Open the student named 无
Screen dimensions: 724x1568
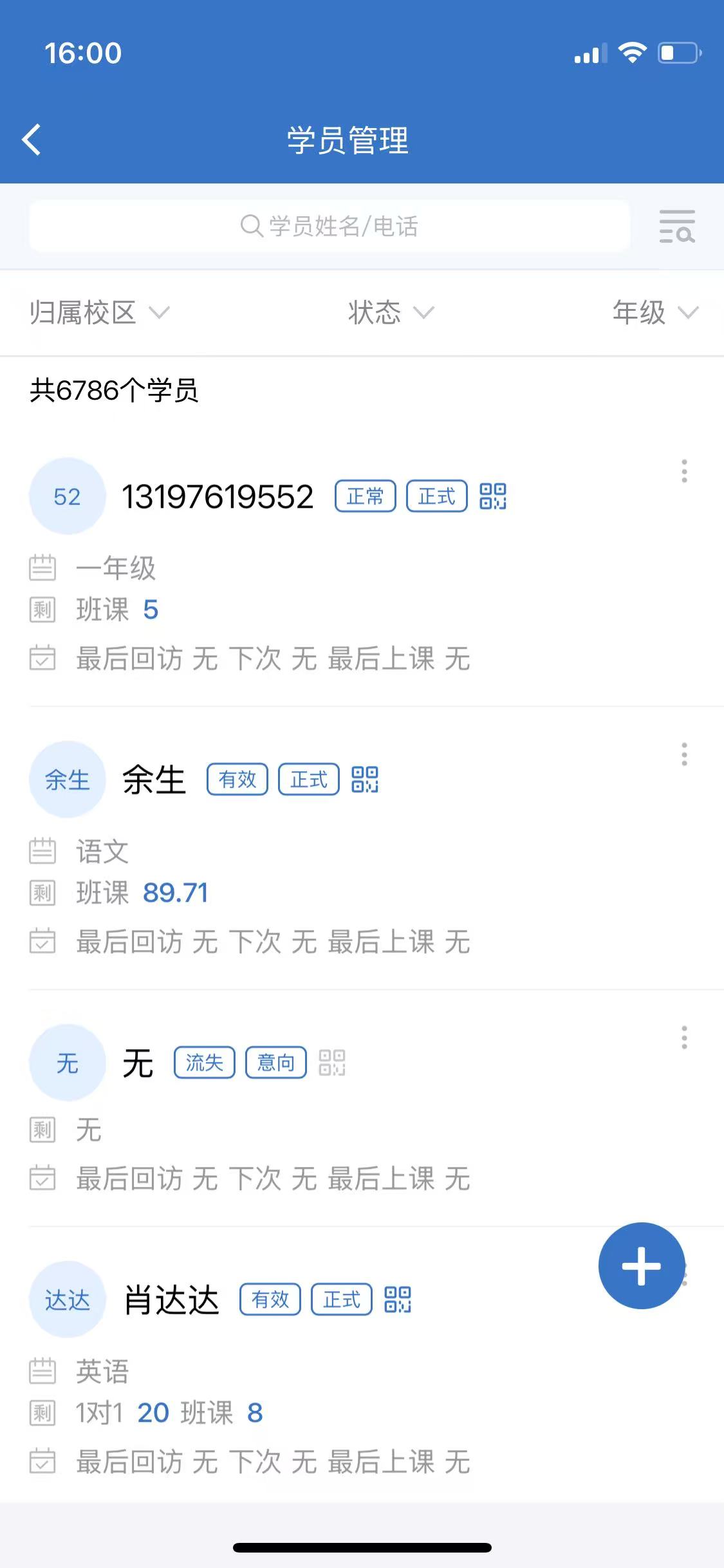pyautogui.click(x=138, y=1063)
